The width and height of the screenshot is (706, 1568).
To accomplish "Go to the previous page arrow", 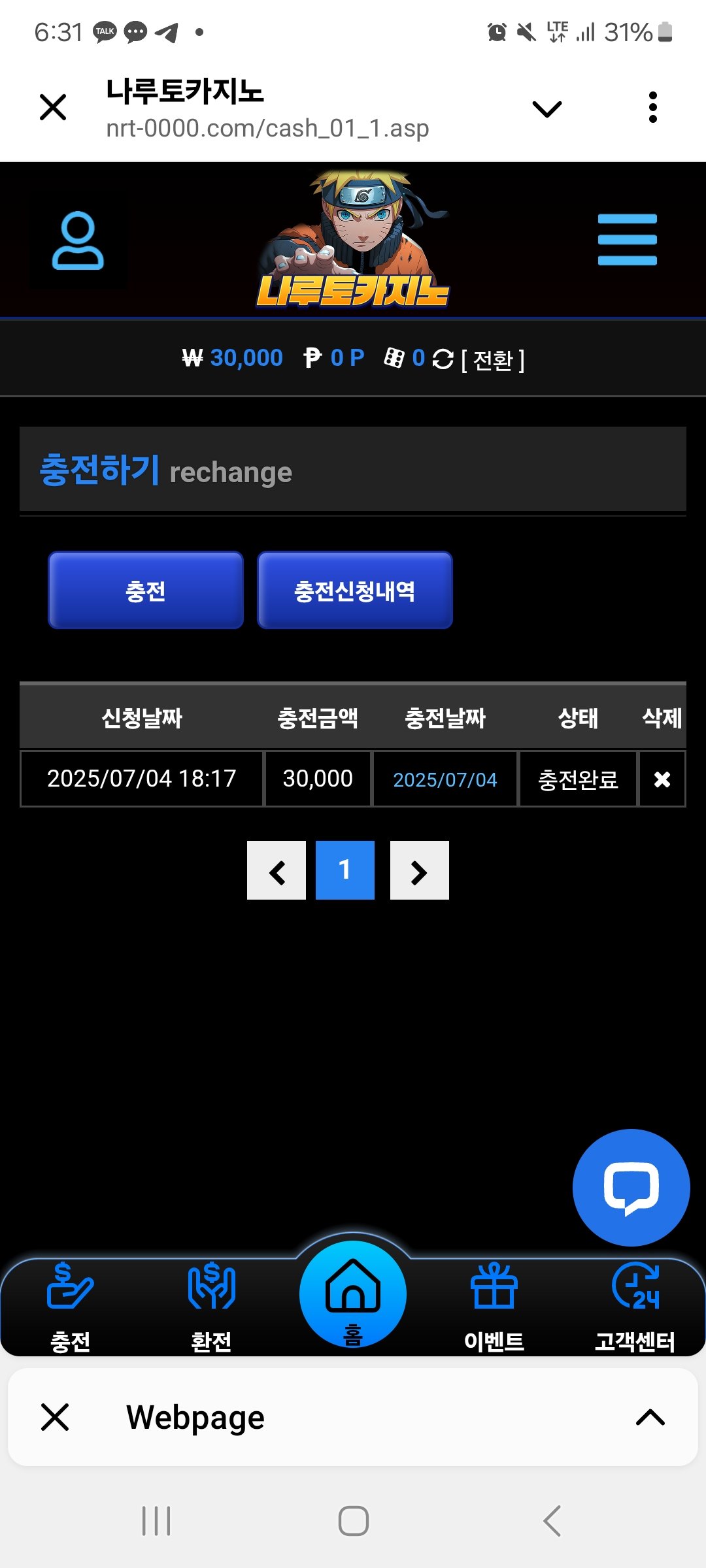I will [277, 871].
